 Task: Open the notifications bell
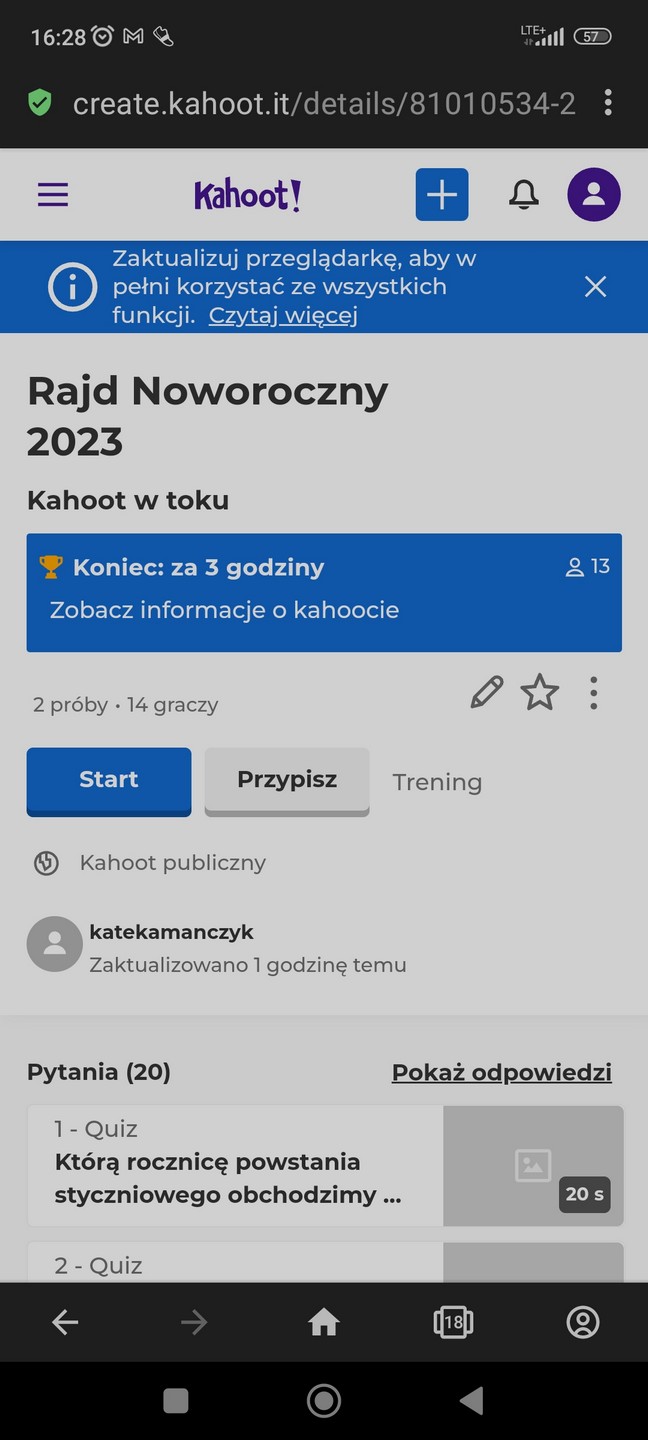point(523,194)
